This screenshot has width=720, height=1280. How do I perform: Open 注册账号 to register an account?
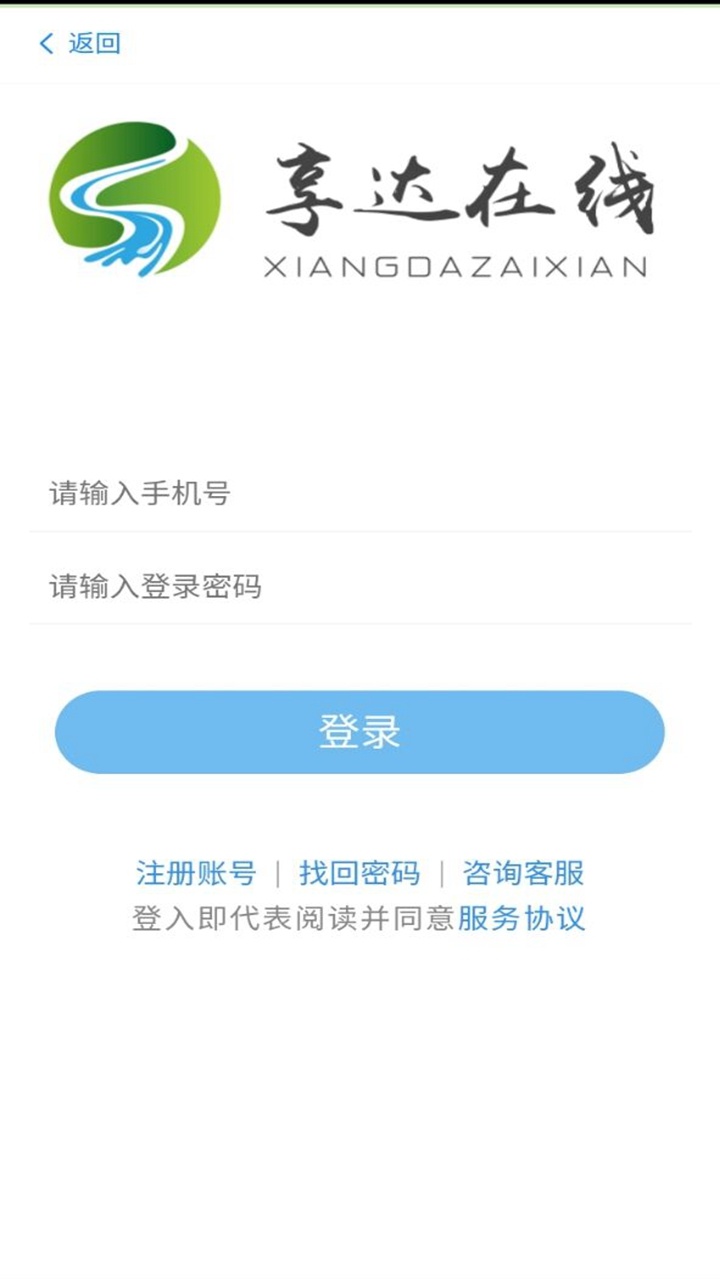point(196,873)
